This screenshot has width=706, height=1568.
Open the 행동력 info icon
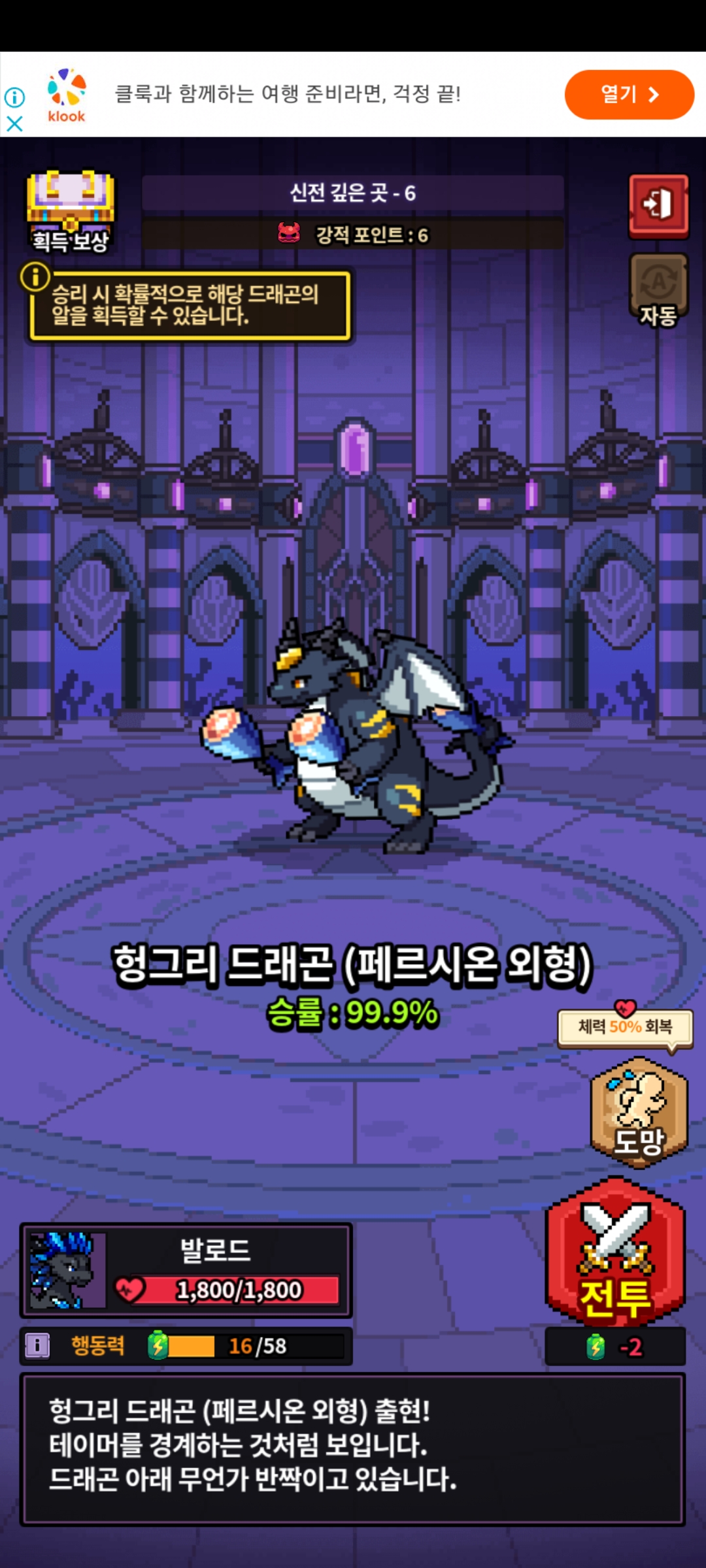(x=37, y=1345)
